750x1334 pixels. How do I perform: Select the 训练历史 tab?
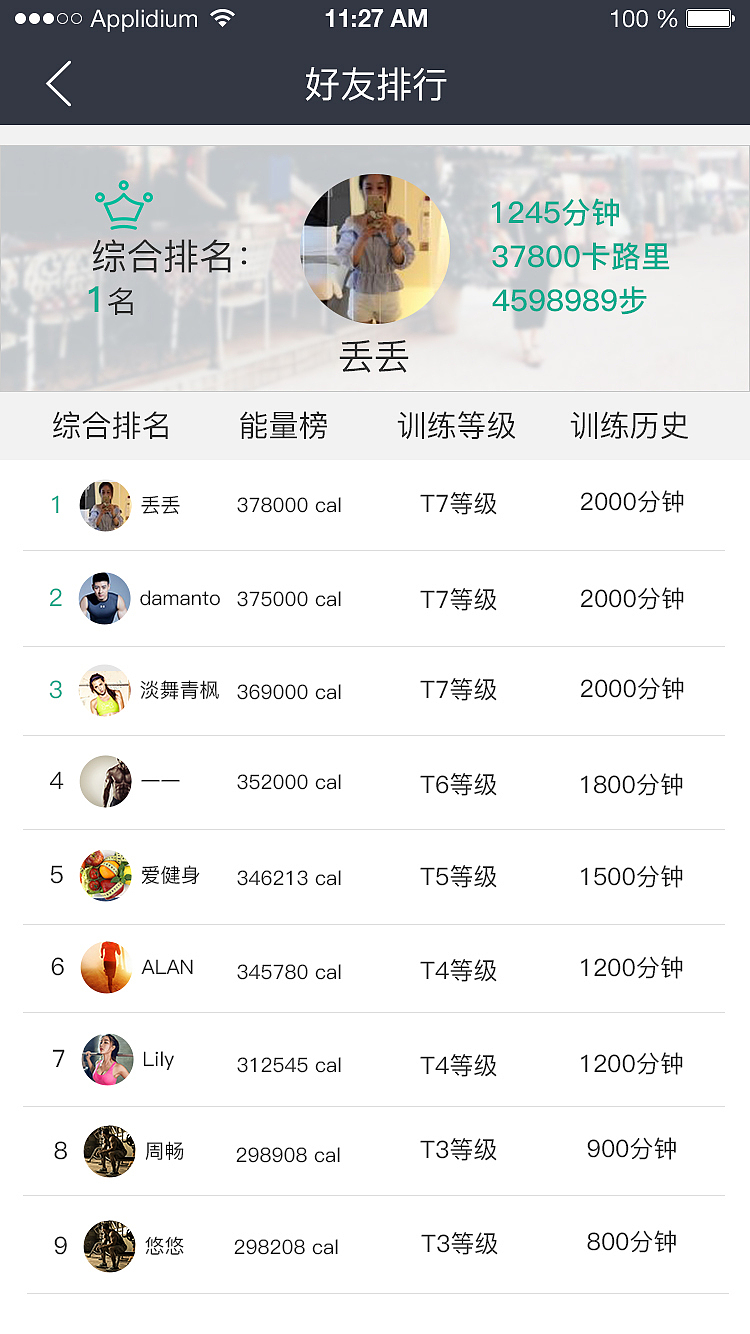tap(629, 425)
